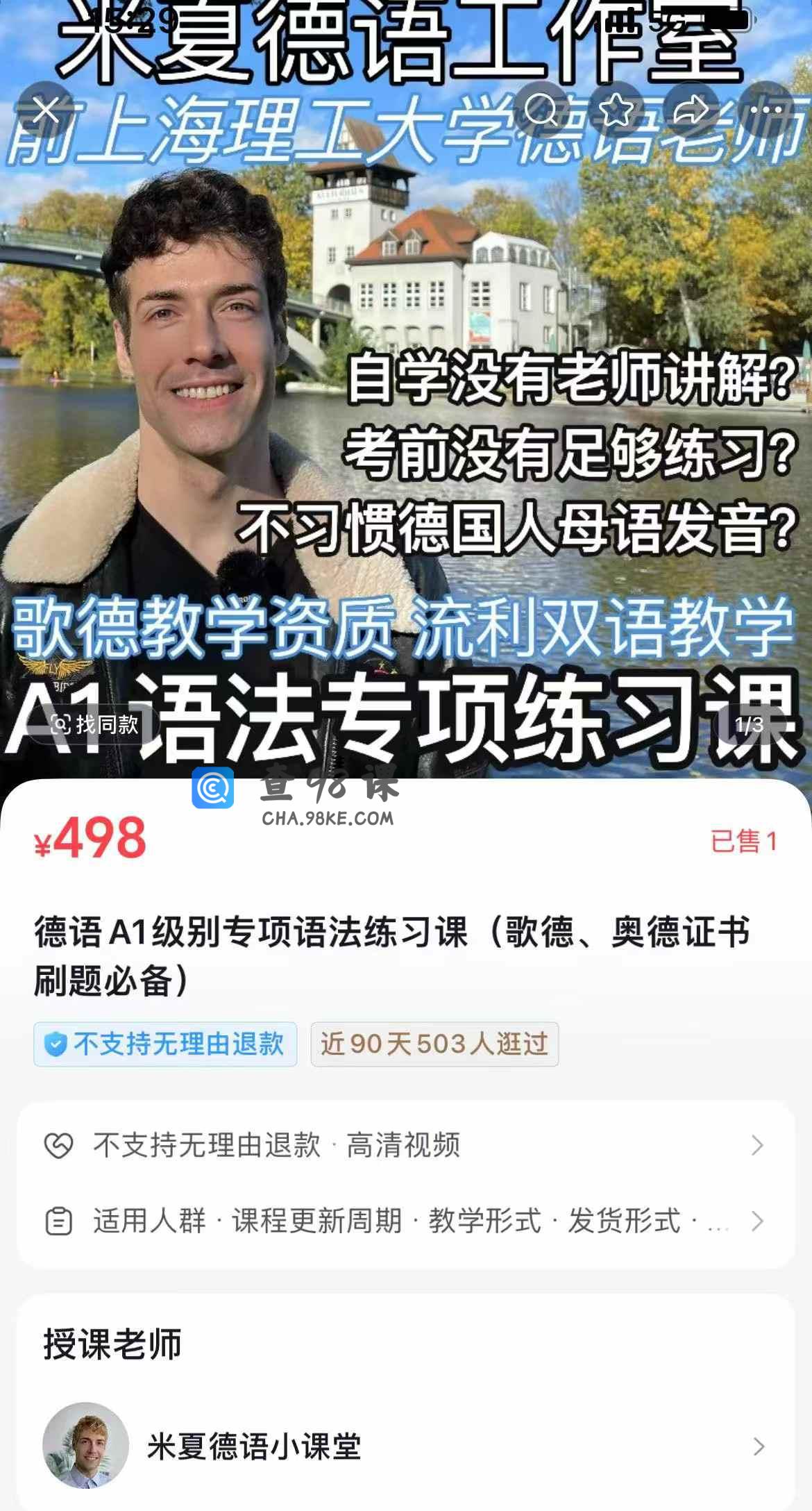Tap the 不支持无理由退款 tag
Screen dimensions: 812x1511
click(x=165, y=1044)
